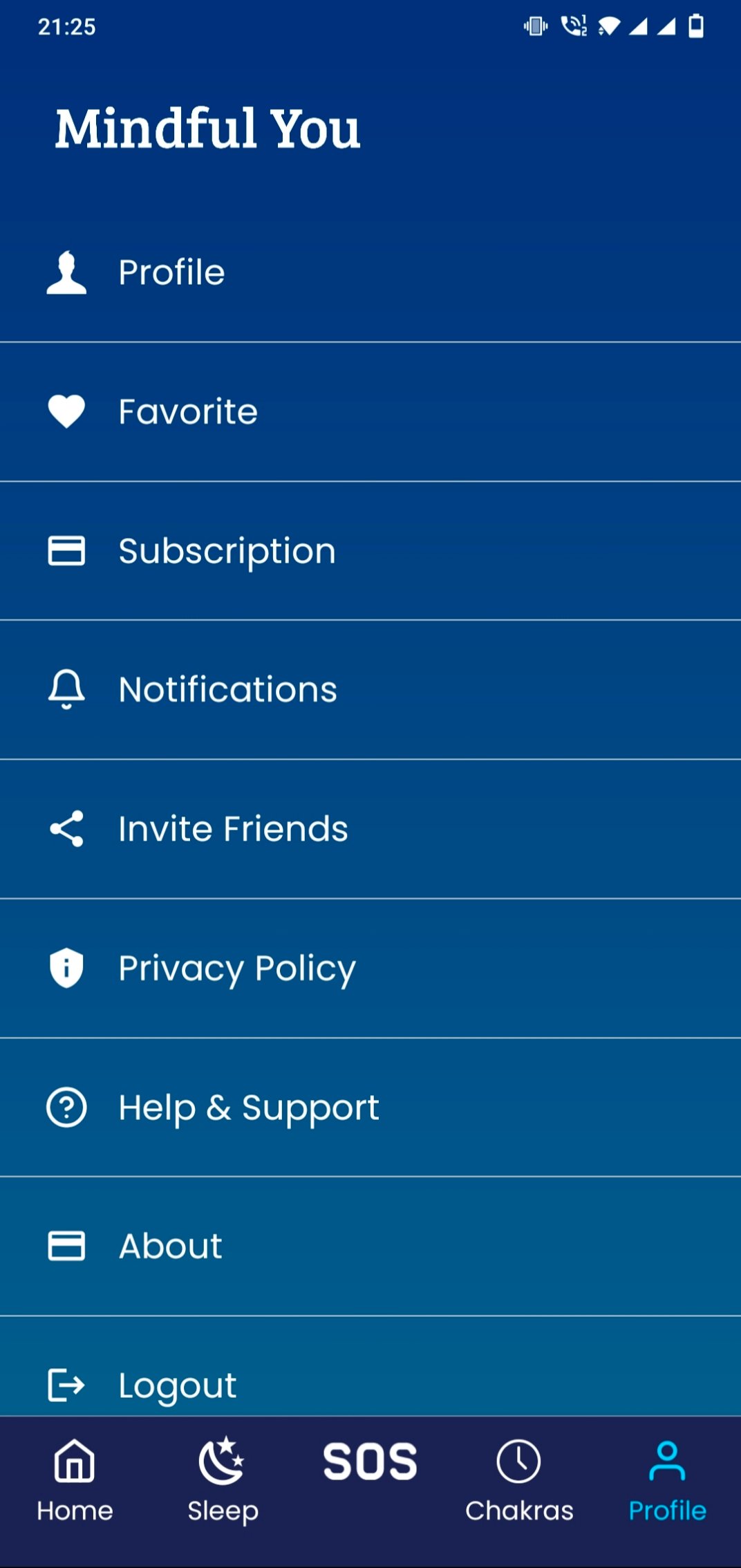Tap the SOS tab
The height and width of the screenshot is (1568, 741).
click(370, 1463)
